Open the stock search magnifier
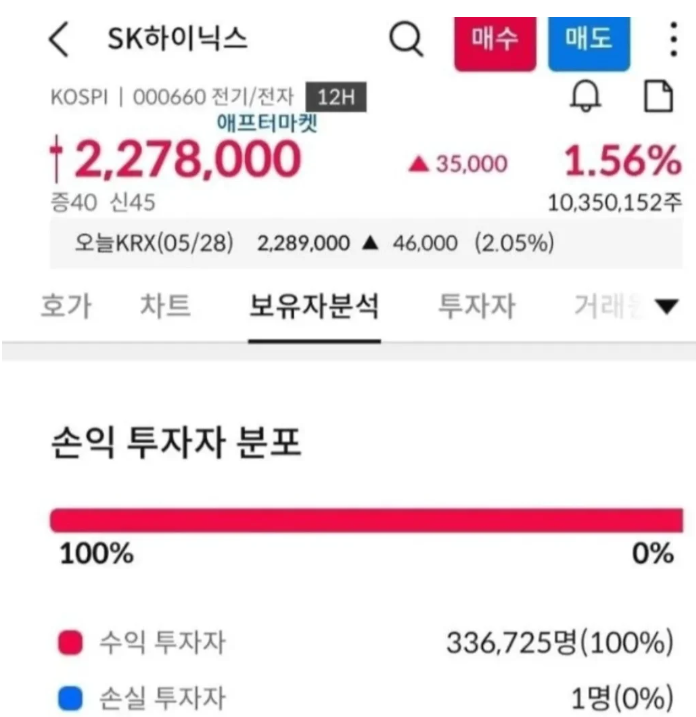 406,39
